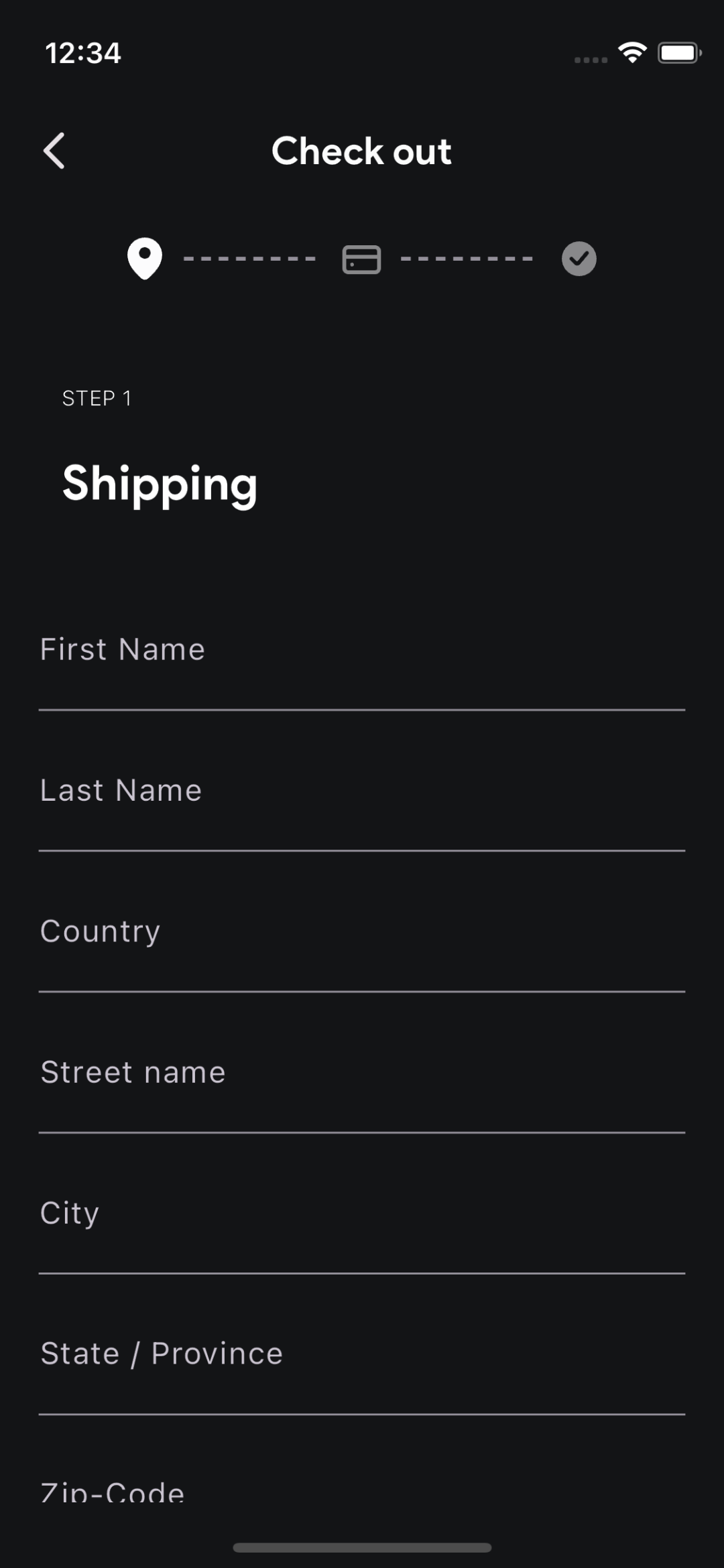Click the Check out title

click(361, 151)
